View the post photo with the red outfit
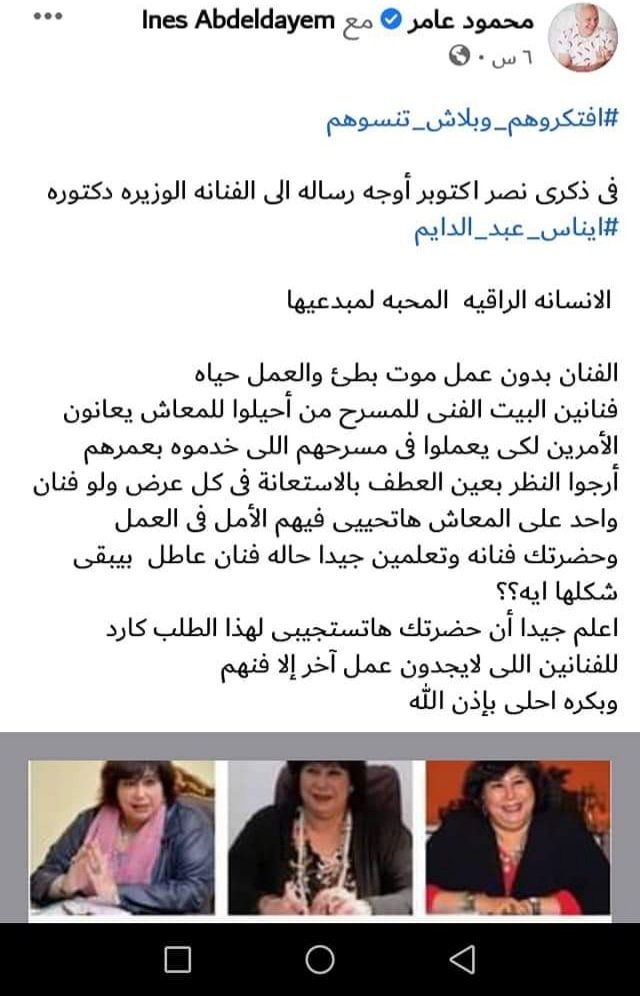The width and height of the screenshot is (640, 996). 517,835
